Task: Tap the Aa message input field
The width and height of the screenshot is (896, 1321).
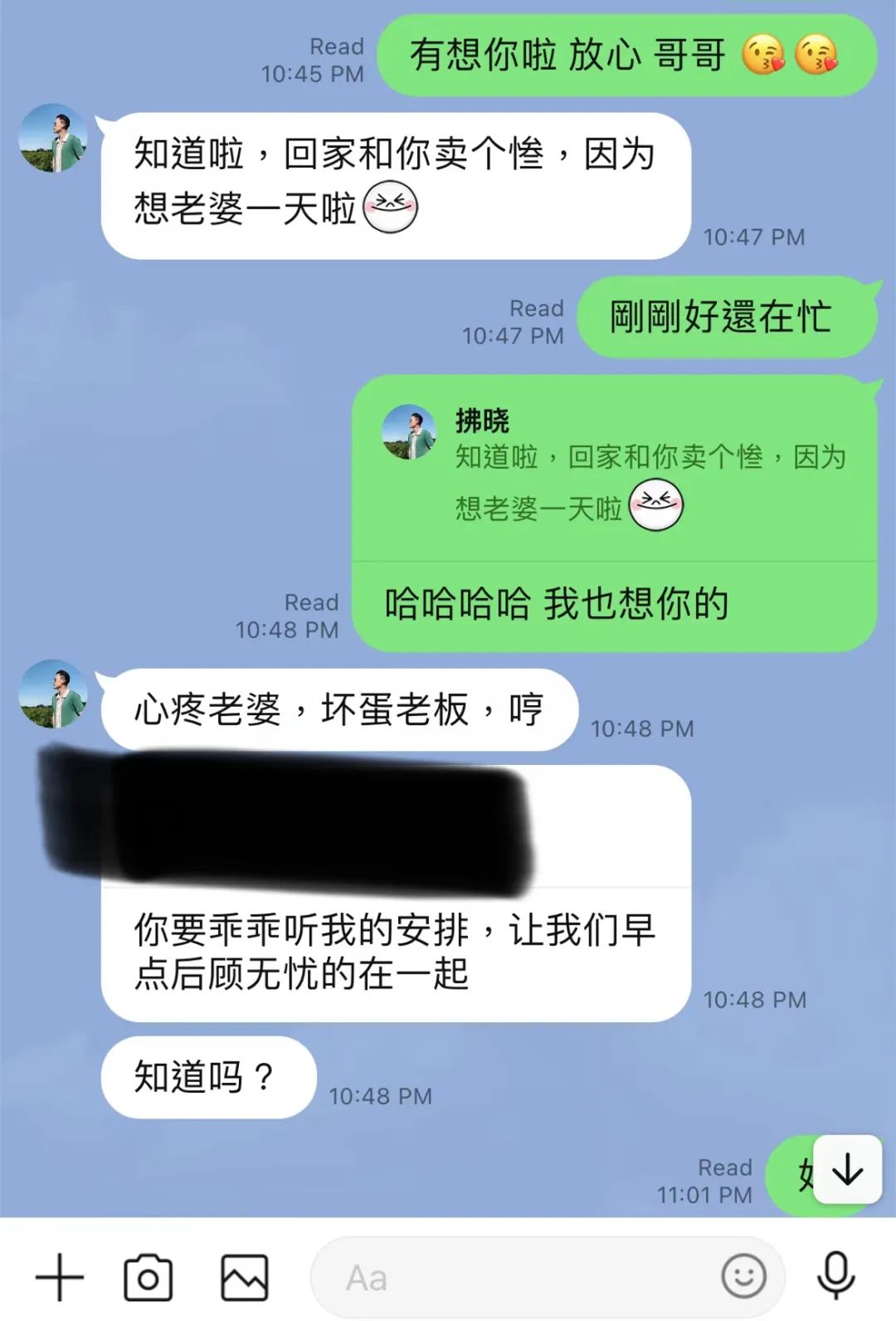Action: tap(514, 1277)
